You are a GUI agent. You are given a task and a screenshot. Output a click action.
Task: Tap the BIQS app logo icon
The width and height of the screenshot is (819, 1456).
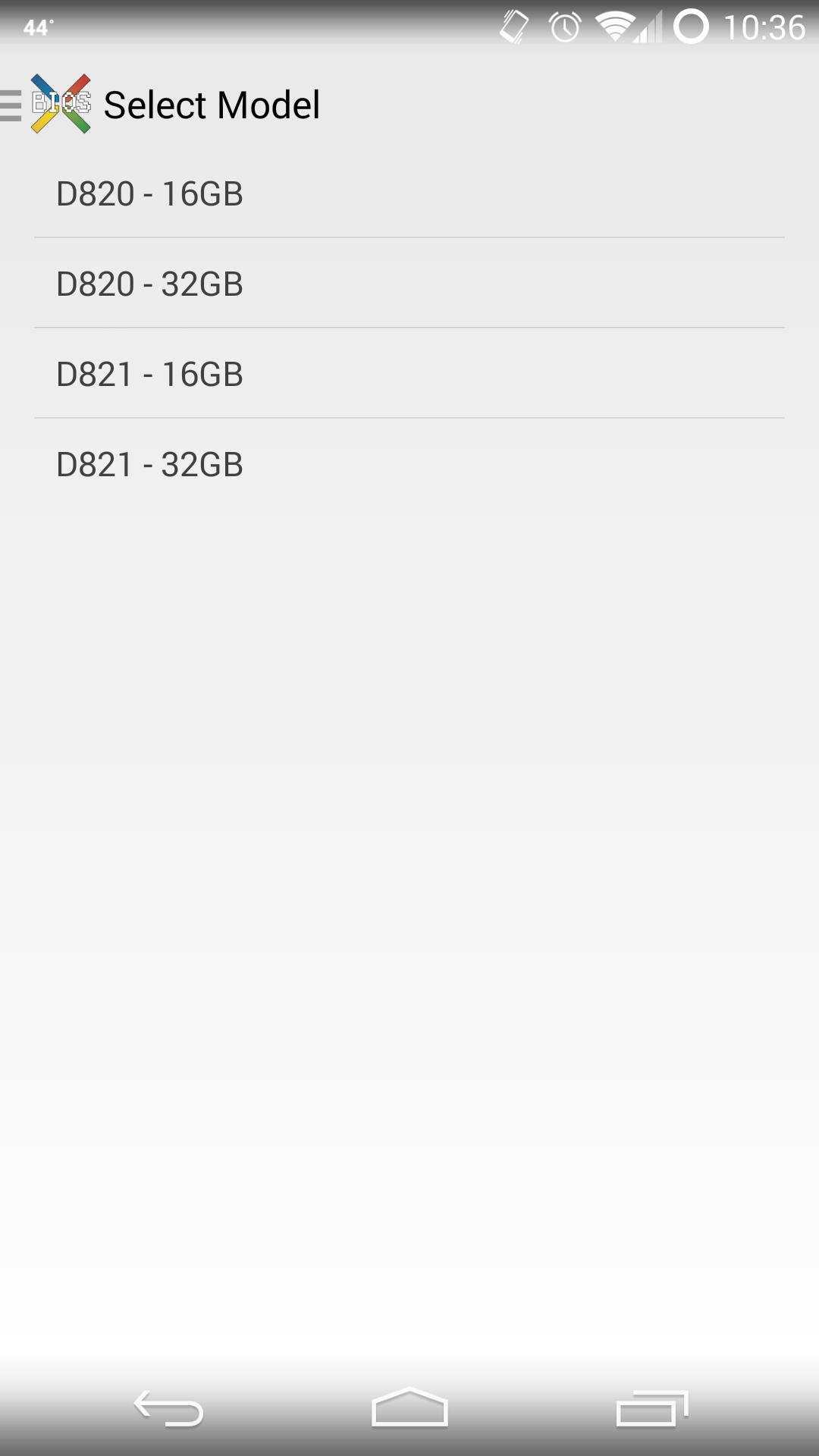tap(61, 104)
